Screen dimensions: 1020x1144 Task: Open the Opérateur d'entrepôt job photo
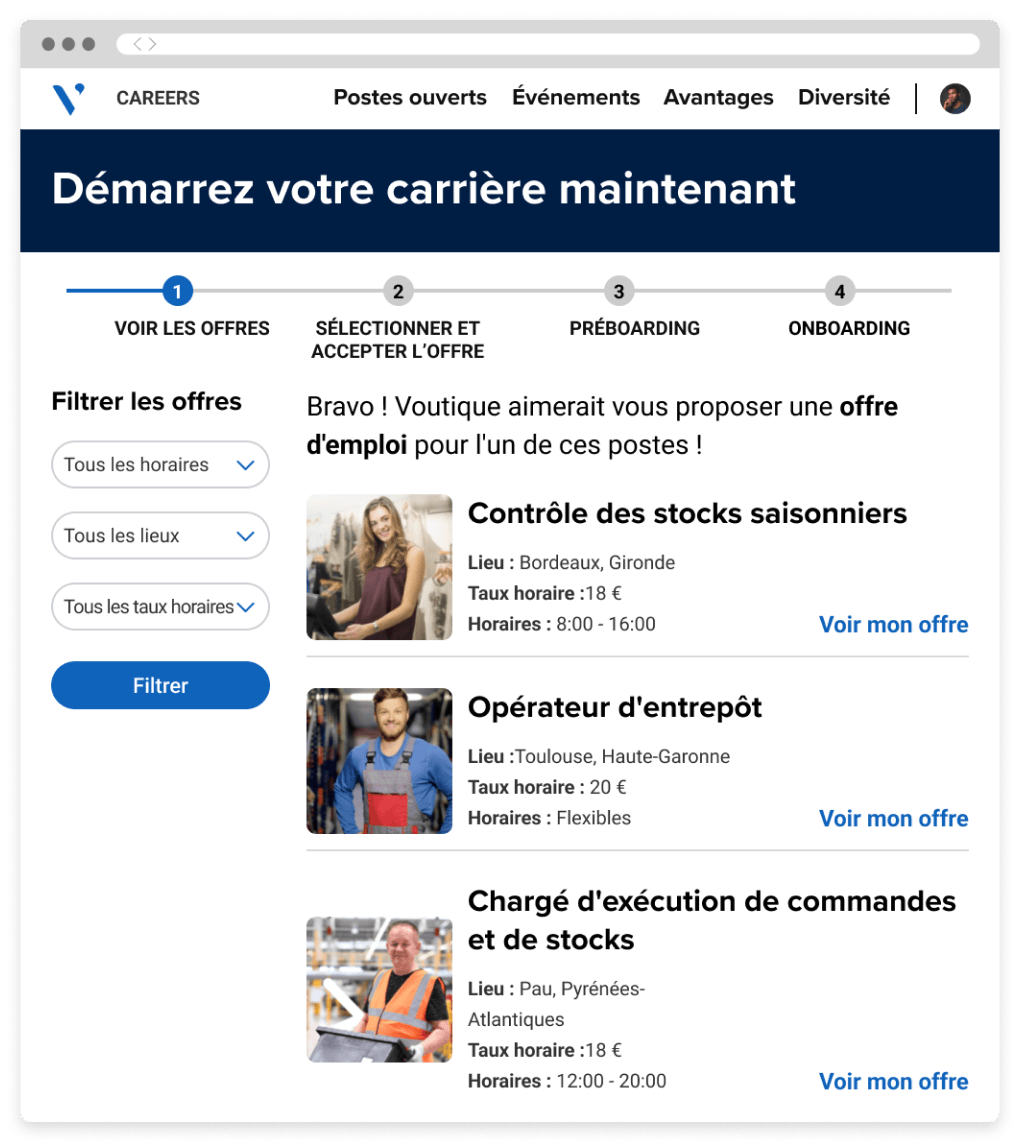point(379,761)
